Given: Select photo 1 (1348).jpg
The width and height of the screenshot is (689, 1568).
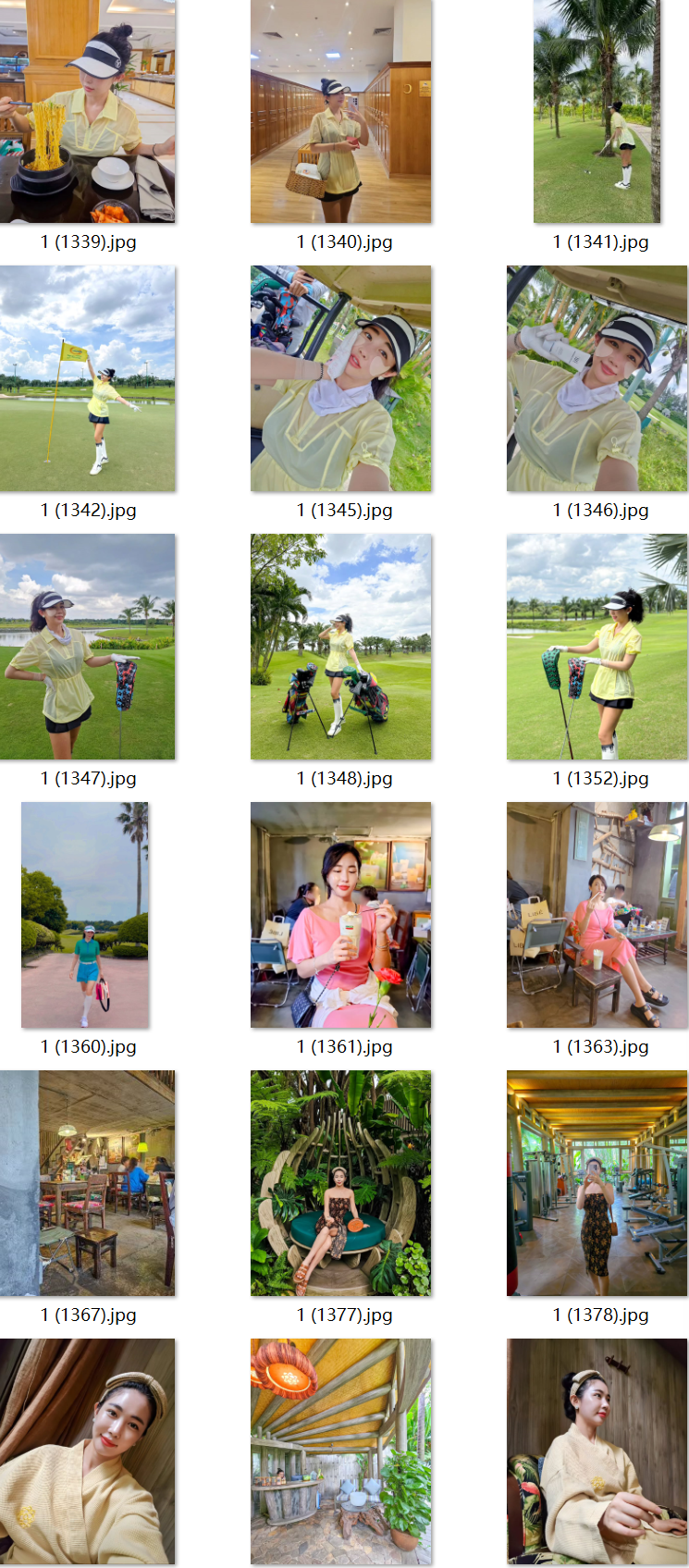Looking at the screenshot, I should pos(340,647).
